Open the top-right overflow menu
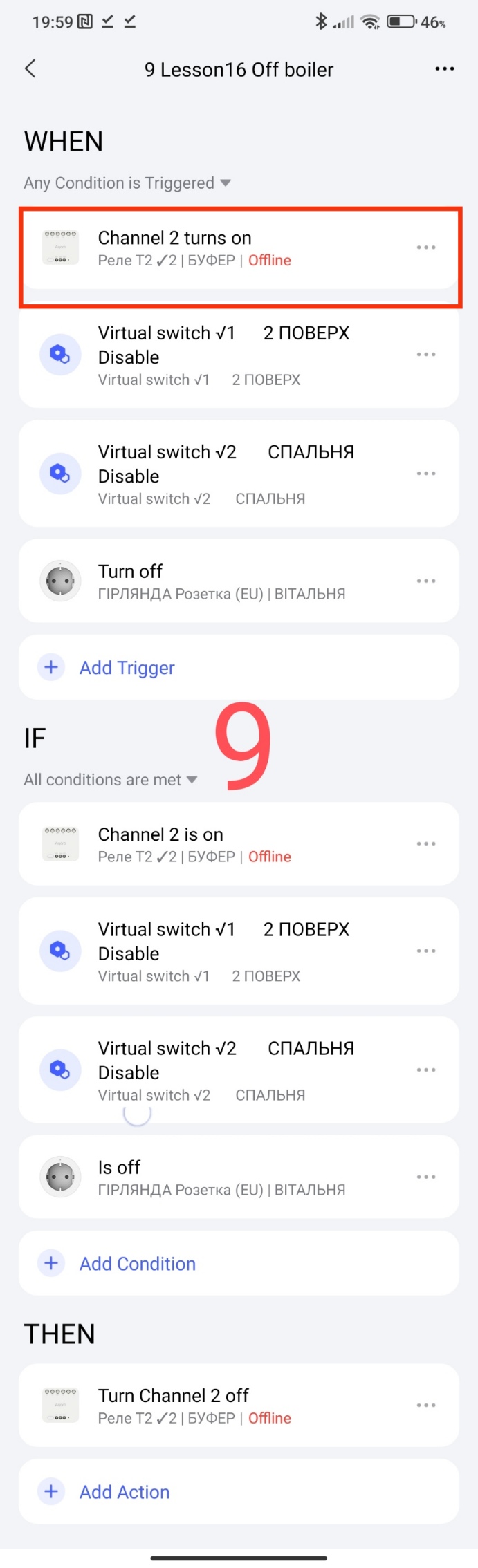The height and width of the screenshot is (1568, 478). [x=444, y=68]
